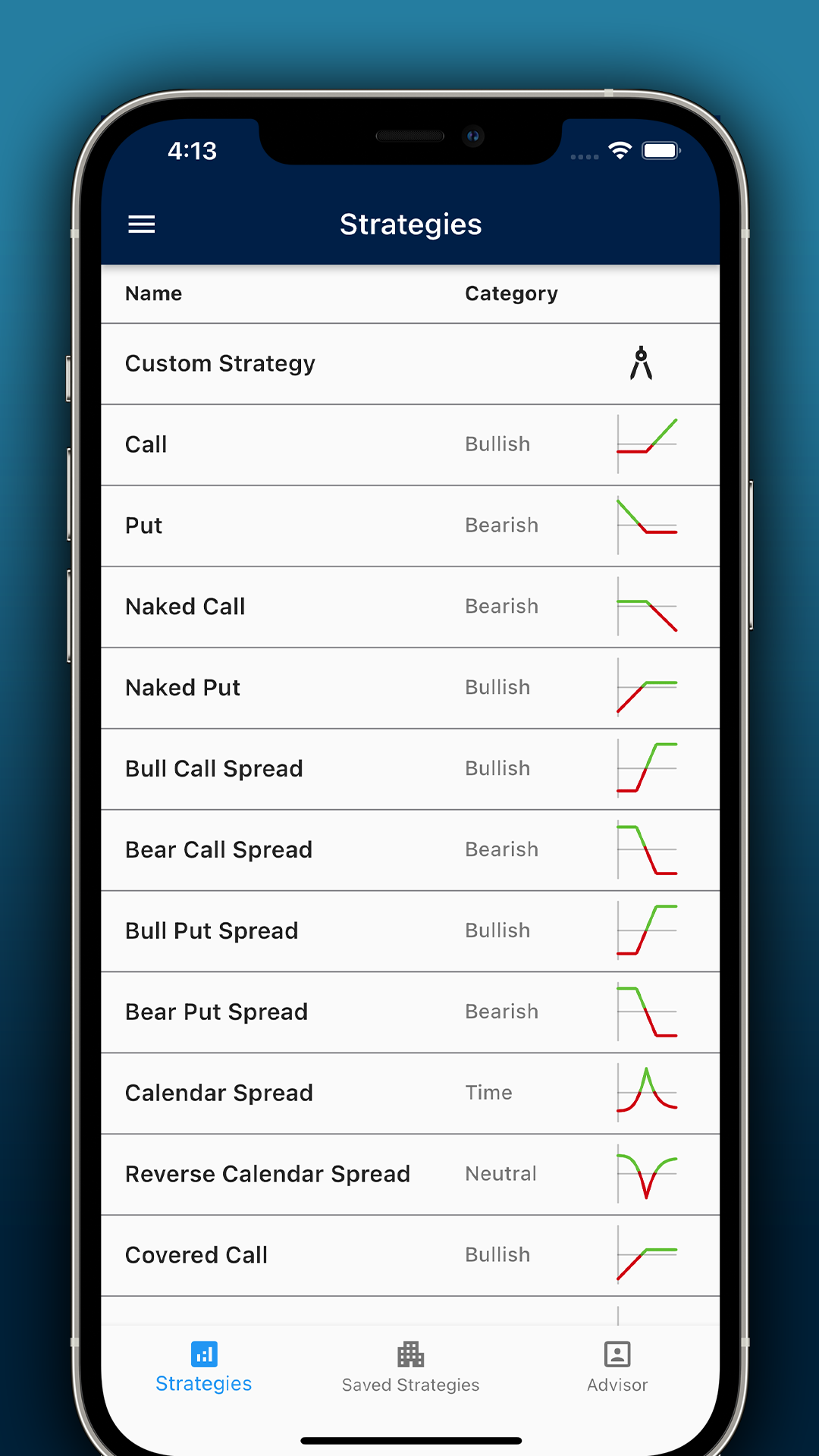Switch to the Saved Strategies tab
Screen dimensions: 819x1456
click(410, 1368)
